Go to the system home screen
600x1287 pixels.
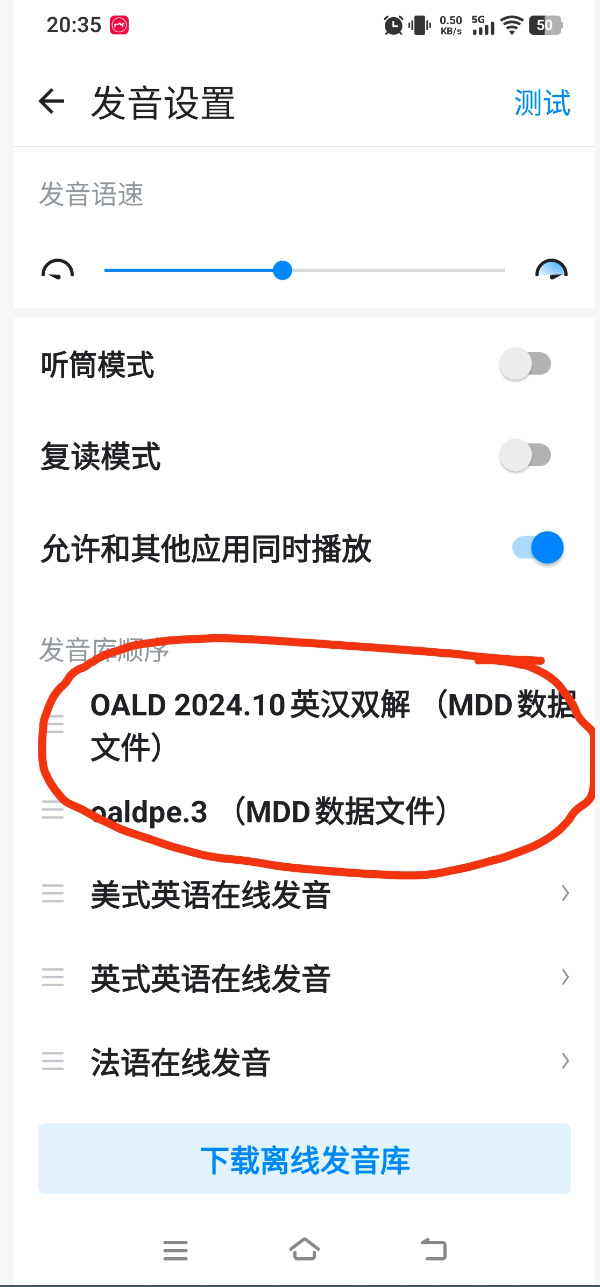coord(304,1249)
